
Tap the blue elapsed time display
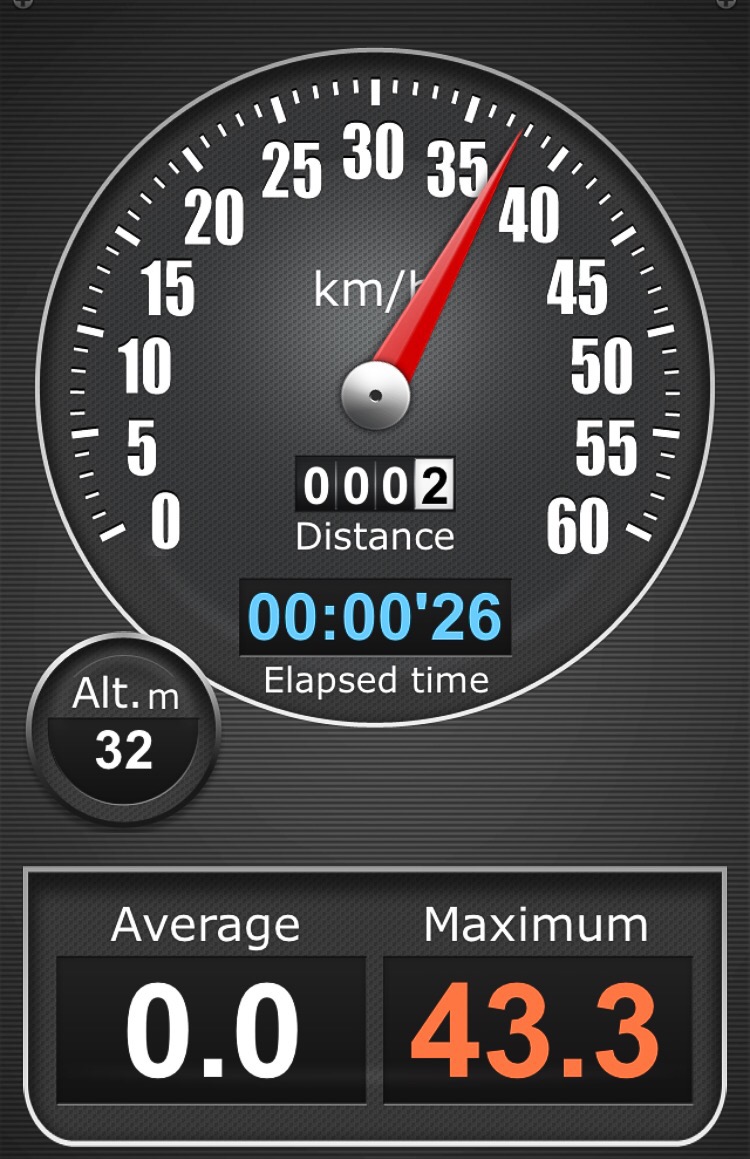tap(374, 617)
